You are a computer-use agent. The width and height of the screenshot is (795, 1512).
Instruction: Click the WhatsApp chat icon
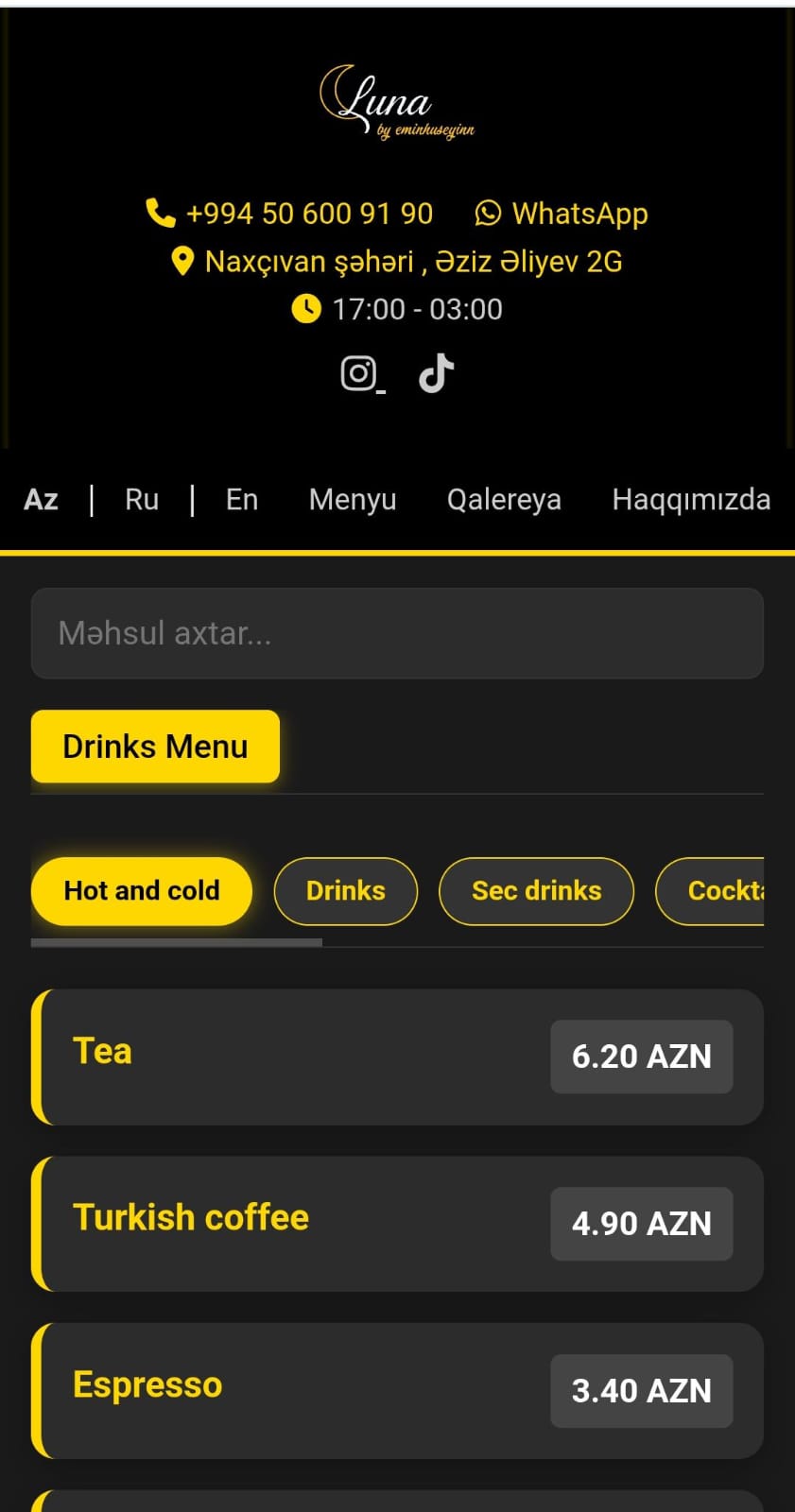[x=489, y=214]
